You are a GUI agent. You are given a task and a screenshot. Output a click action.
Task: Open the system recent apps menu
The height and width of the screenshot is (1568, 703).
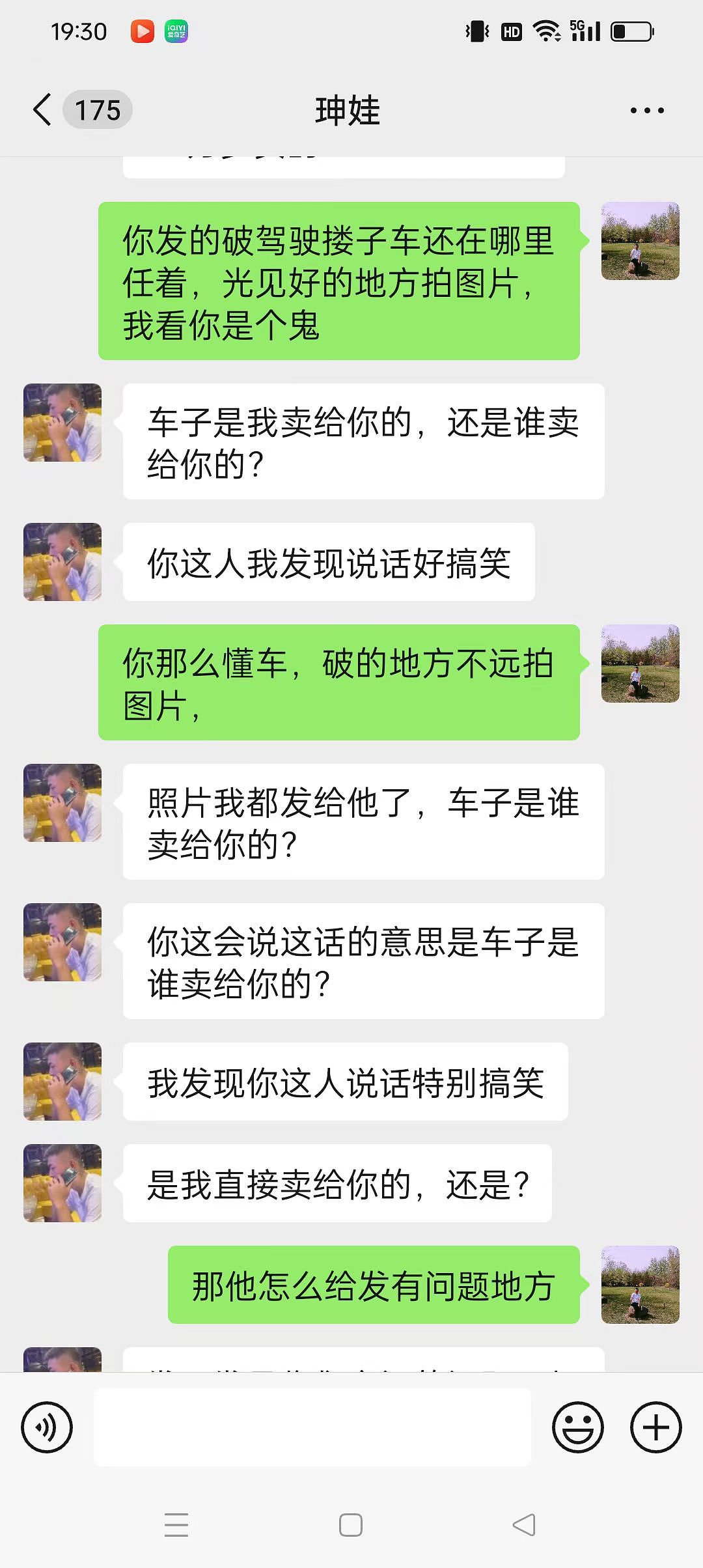point(176,1525)
